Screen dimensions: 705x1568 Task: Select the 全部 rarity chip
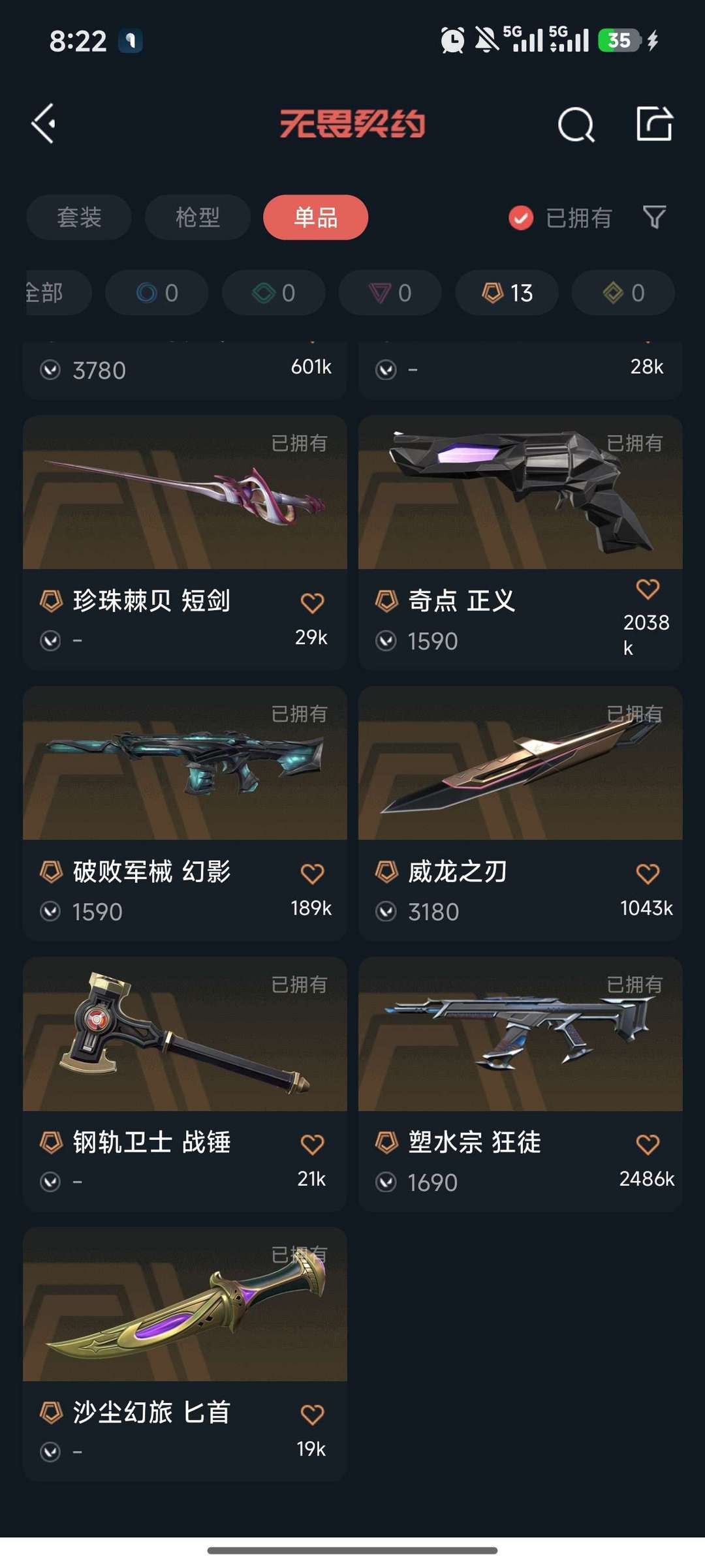point(59,292)
